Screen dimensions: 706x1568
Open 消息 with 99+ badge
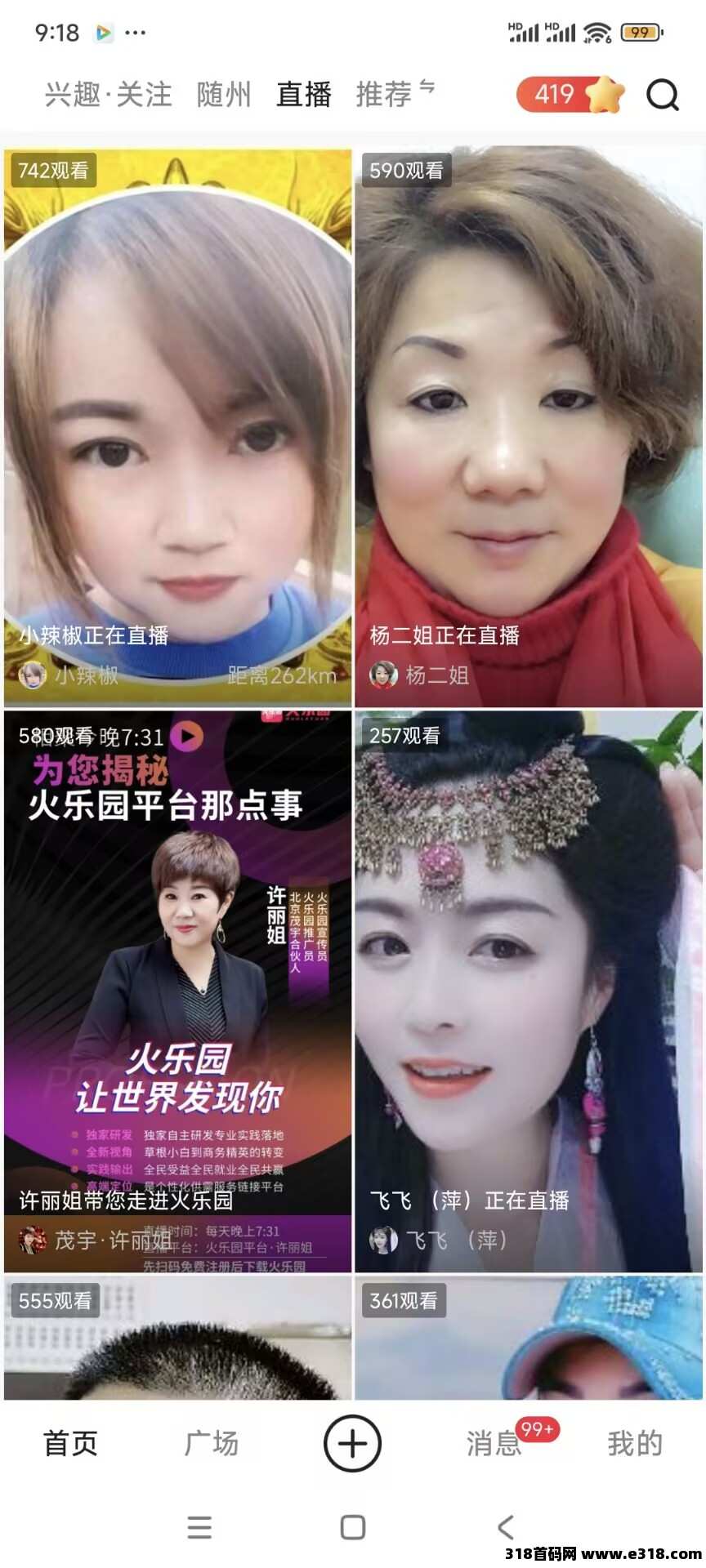[494, 1443]
